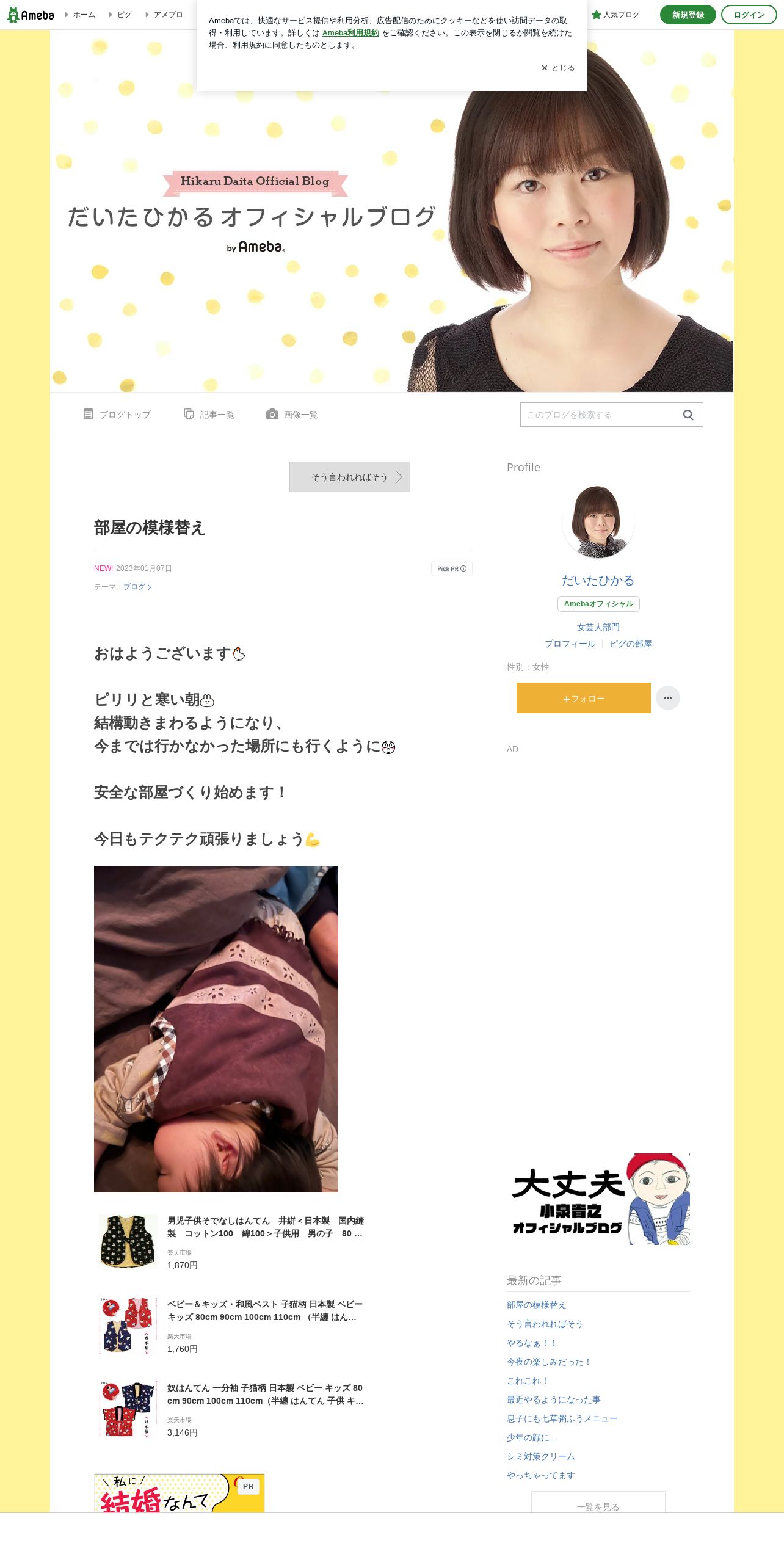
Task: Open the Pick PR info badge
Action: (x=452, y=568)
